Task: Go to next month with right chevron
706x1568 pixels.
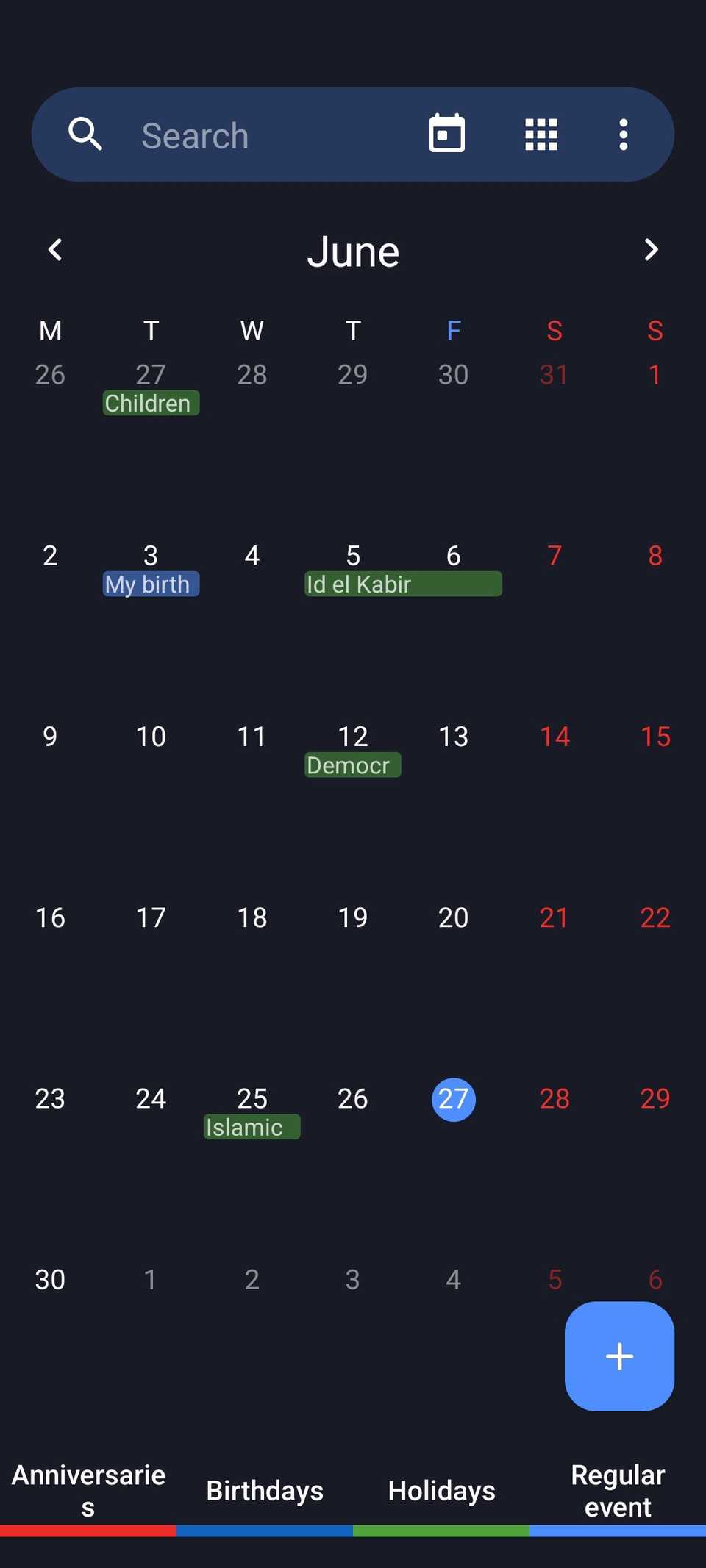Action: pyautogui.click(x=650, y=250)
